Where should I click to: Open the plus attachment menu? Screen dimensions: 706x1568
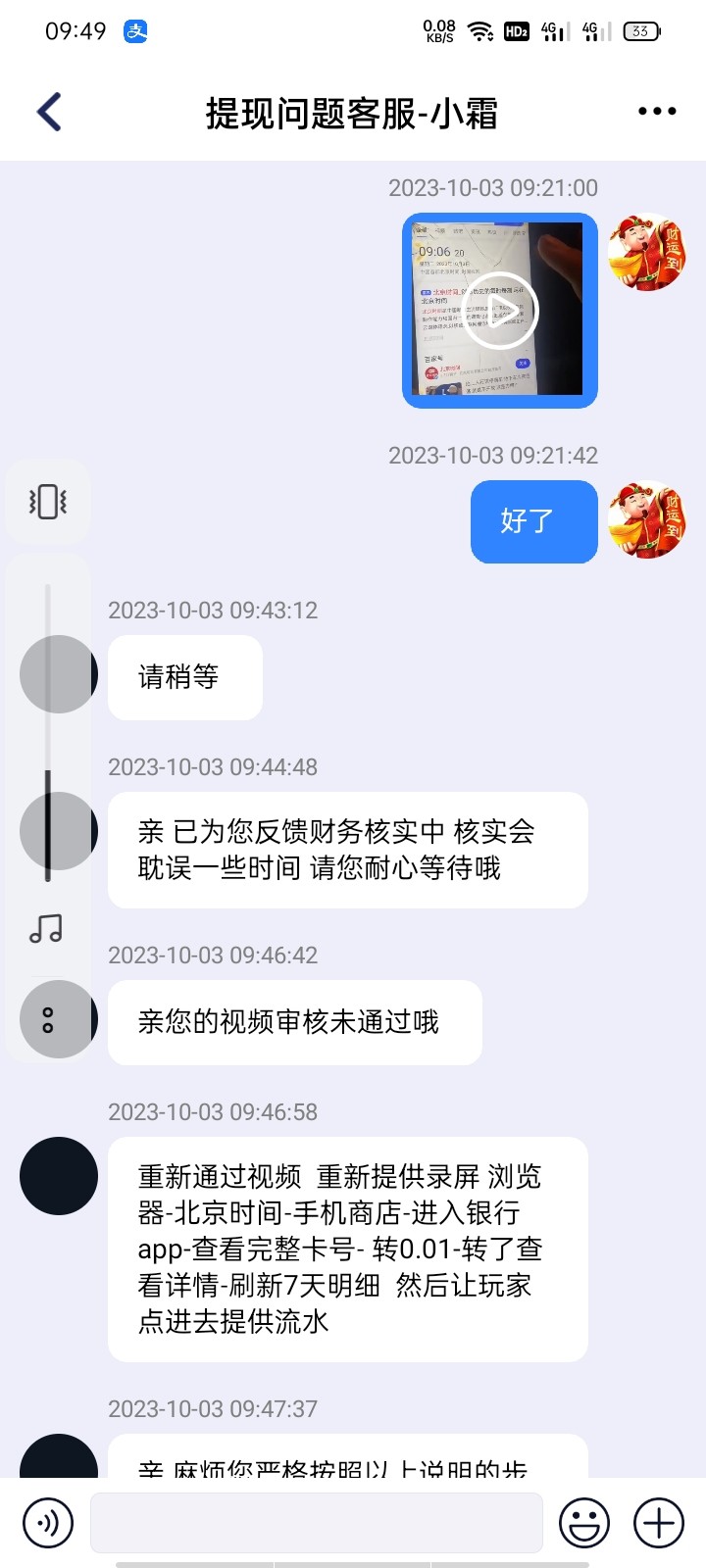pyautogui.click(x=659, y=1523)
